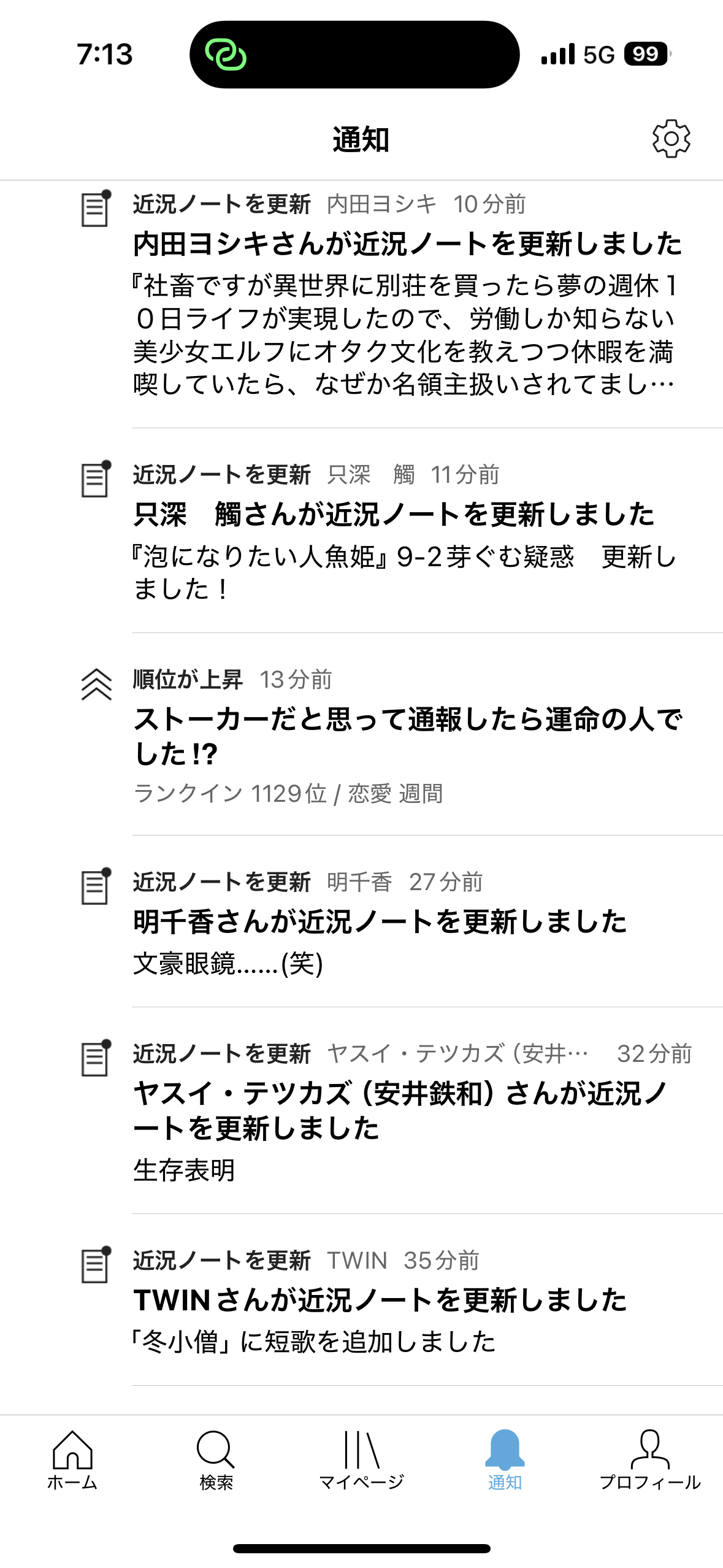
Task: Open TWIN's 冬小僧 tanka update
Action: pyautogui.click(x=380, y=1301)
